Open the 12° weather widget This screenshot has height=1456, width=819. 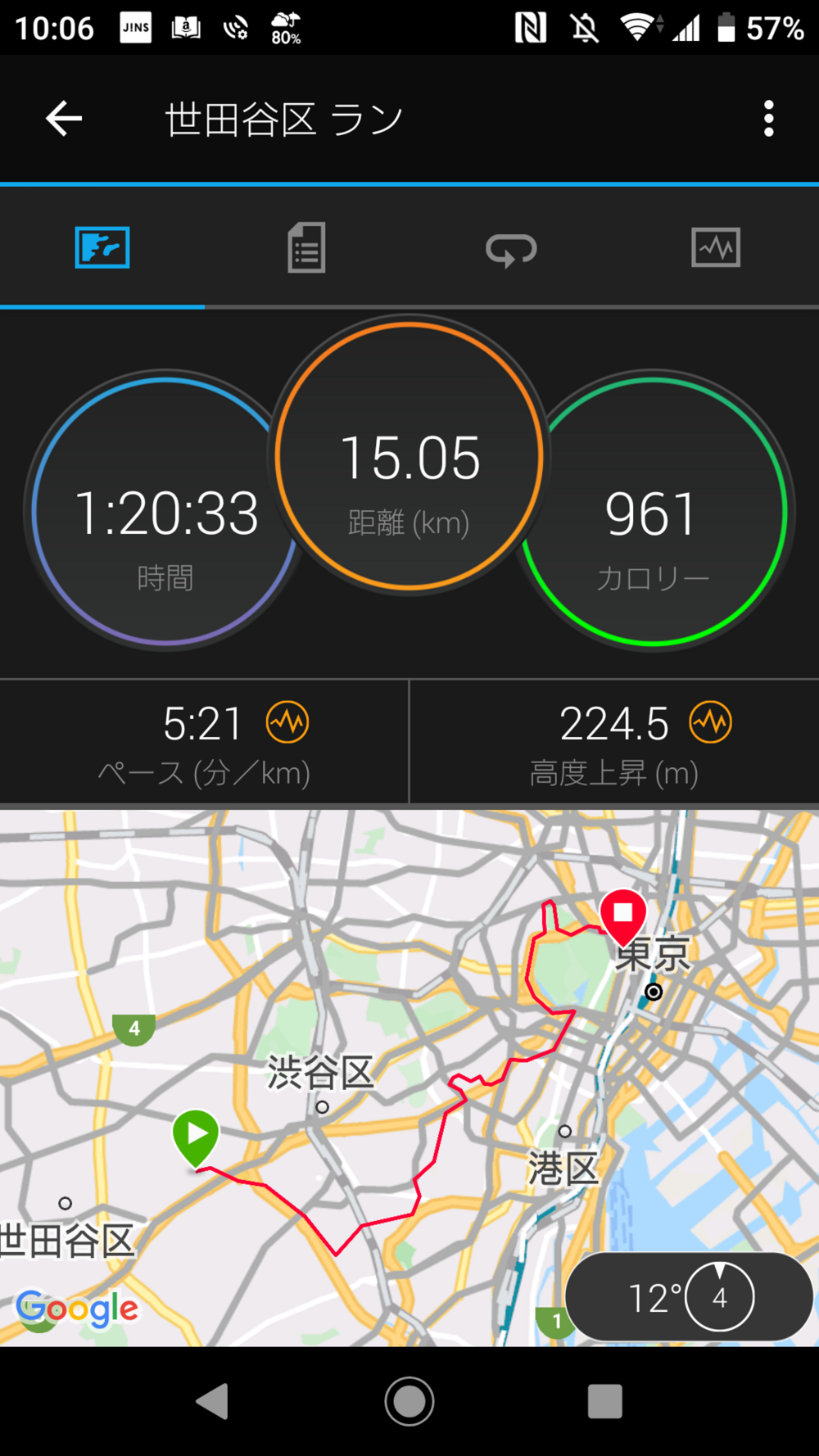688,1297
